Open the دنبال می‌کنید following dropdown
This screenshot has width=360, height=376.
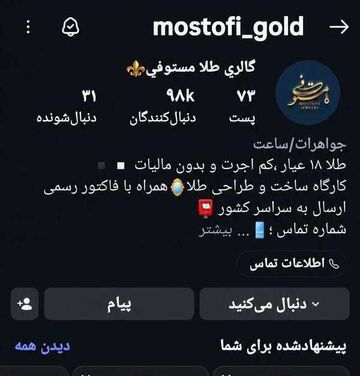point(274,304)
